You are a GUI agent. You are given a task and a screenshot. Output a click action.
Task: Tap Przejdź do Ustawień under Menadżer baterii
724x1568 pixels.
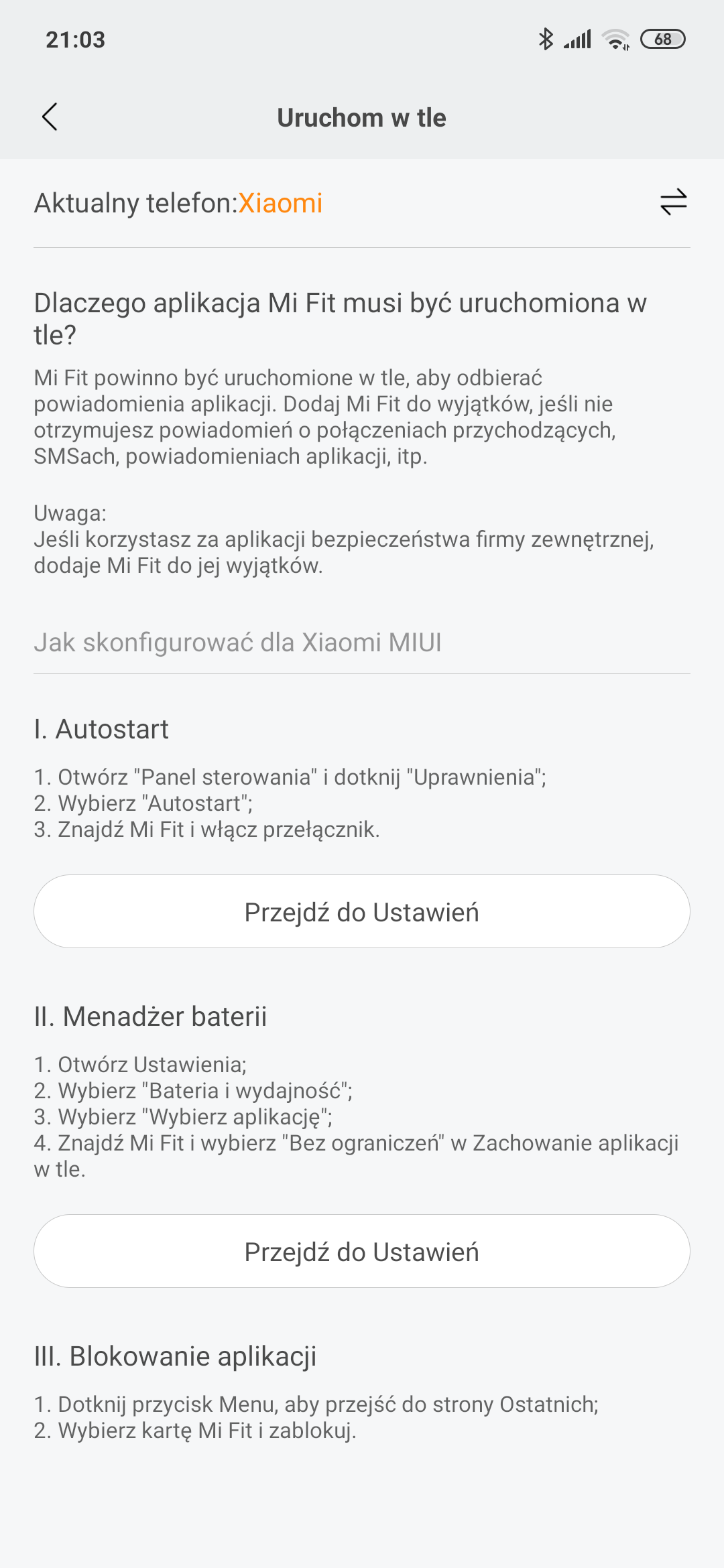(x=362, y=1251)
